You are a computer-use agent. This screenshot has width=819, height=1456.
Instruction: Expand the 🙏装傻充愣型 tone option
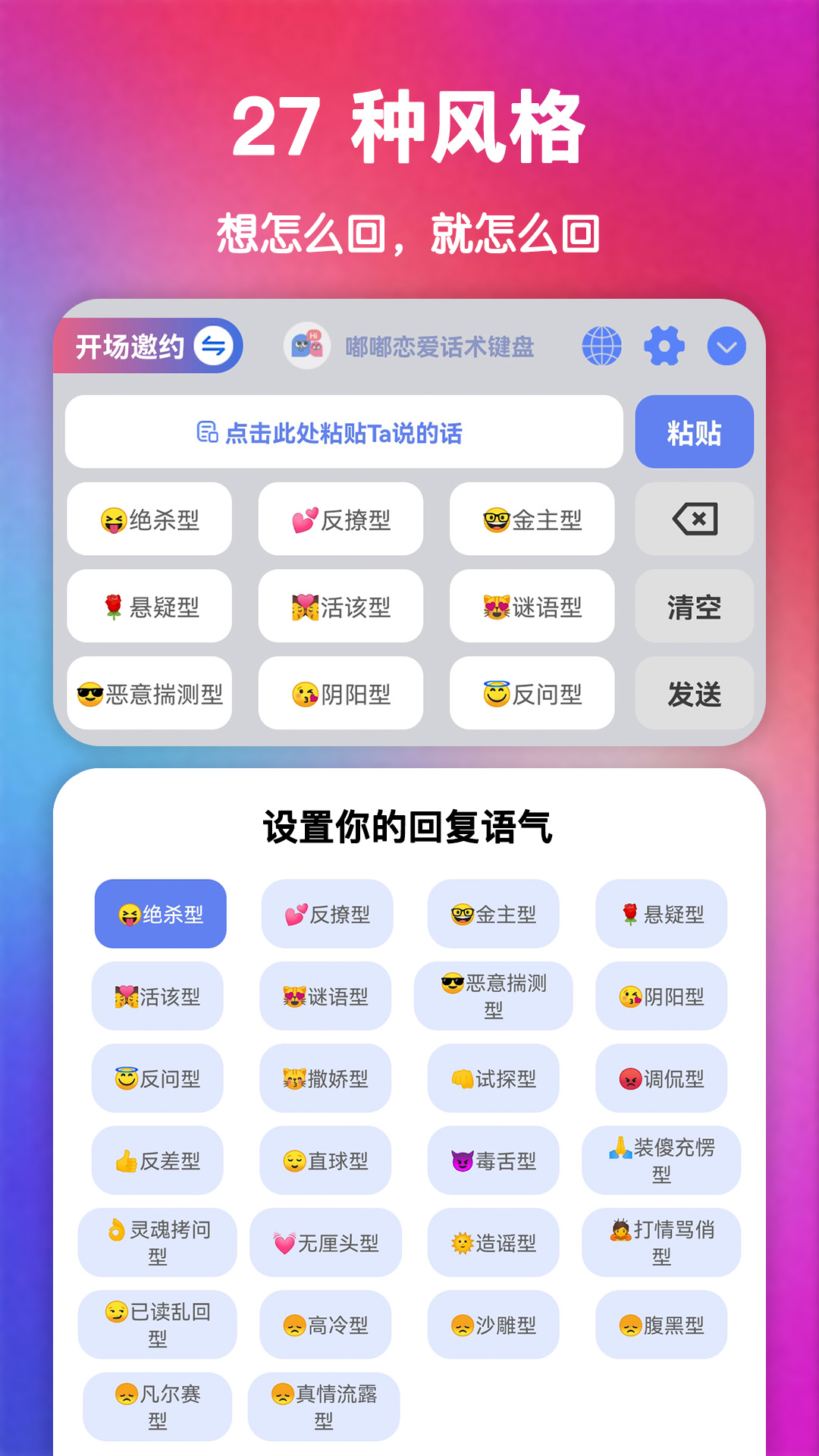click(661, 1161)
